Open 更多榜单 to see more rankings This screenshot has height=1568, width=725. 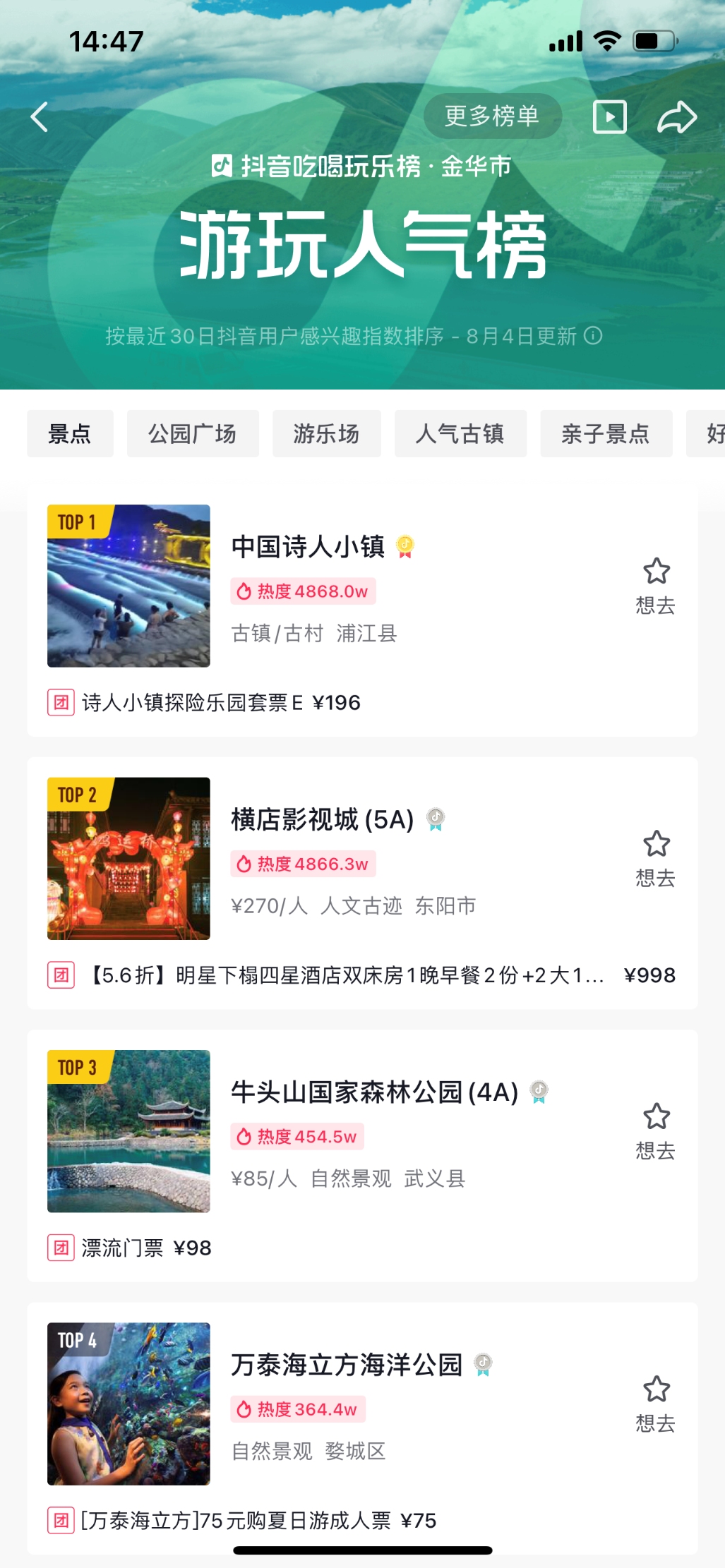492,116
